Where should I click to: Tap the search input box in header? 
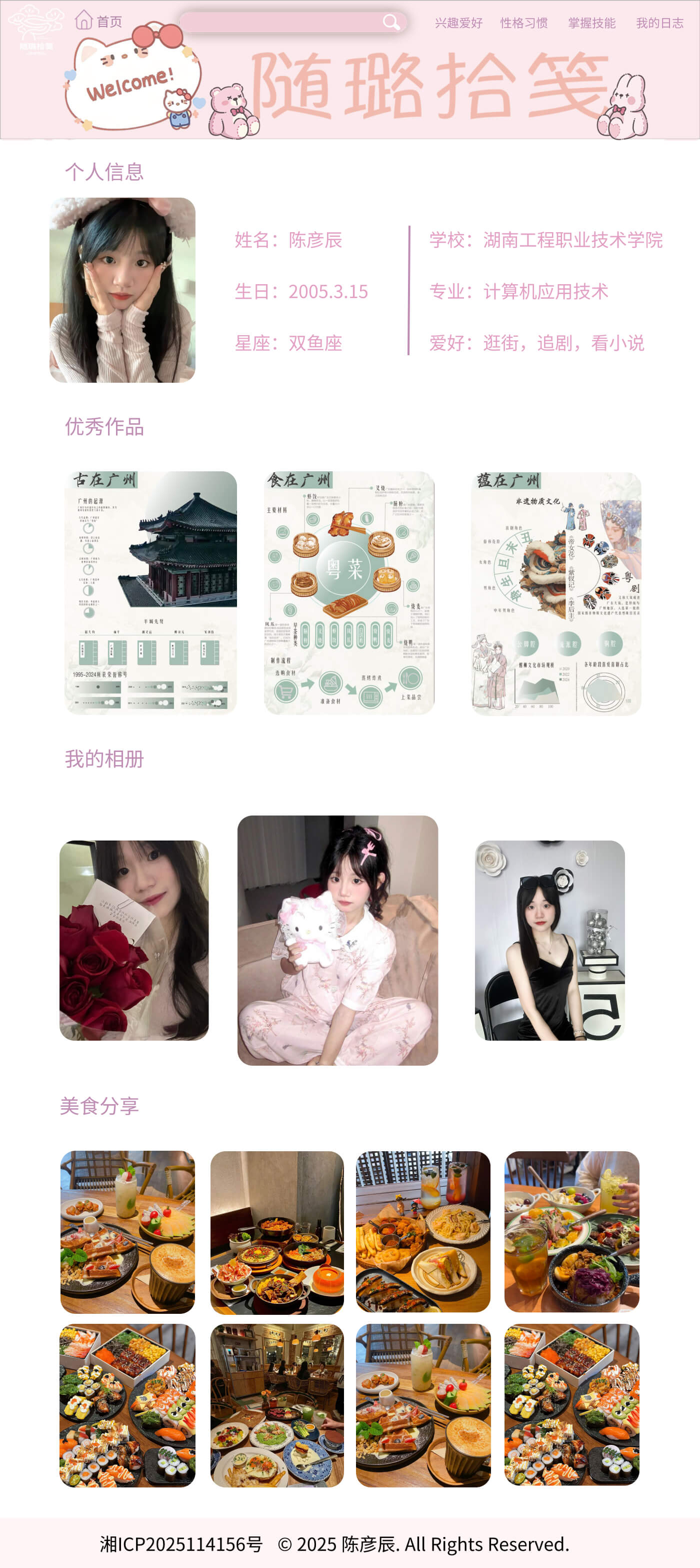pyautogui.click(x=280, y=23)
